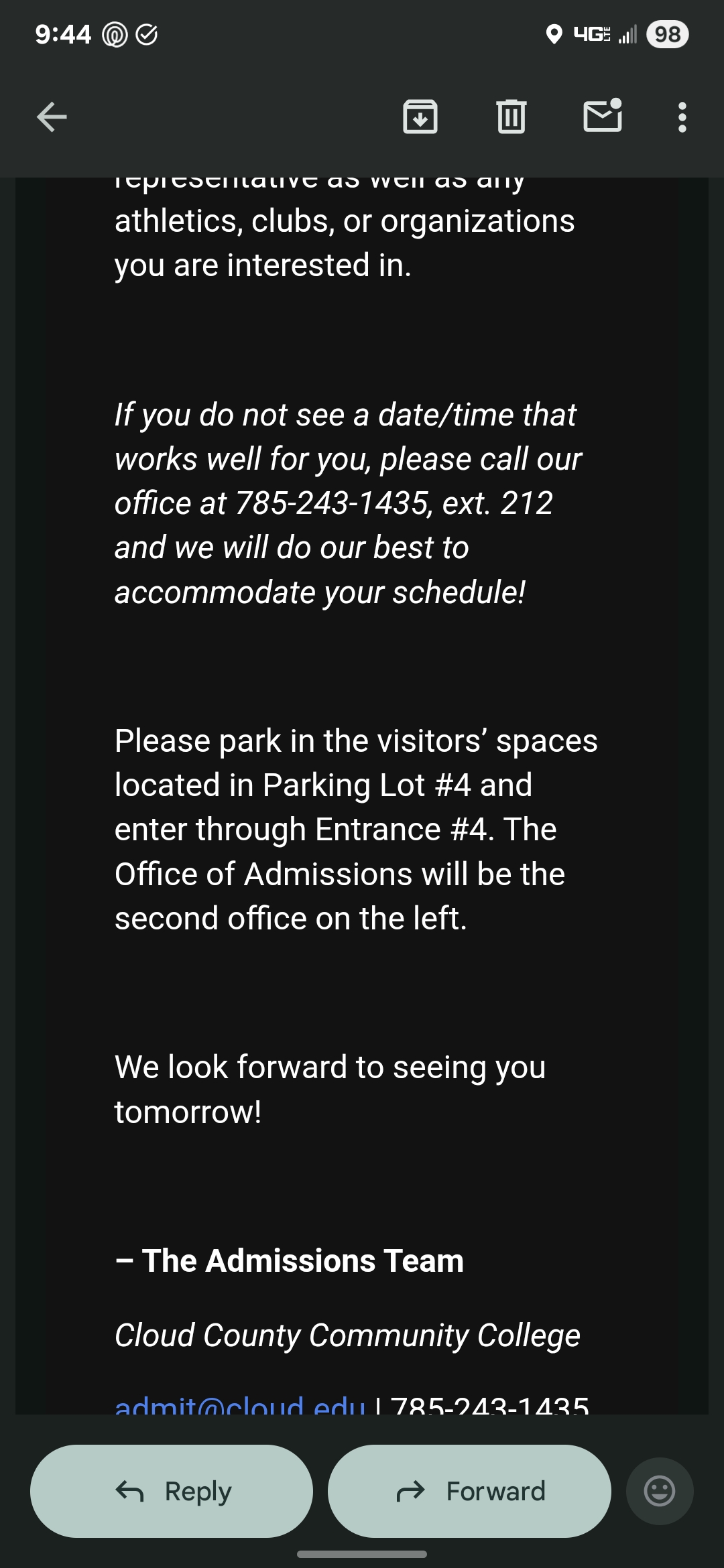Forward this email

(469, 1491)
